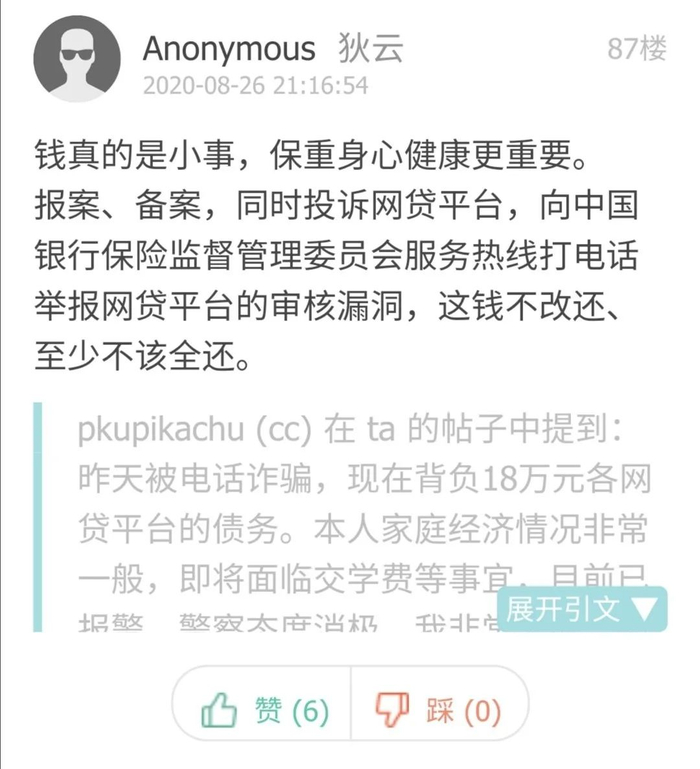Expand the quoted text with 展开引文
The width and height of the screenshot is (700, 769).
582,609
